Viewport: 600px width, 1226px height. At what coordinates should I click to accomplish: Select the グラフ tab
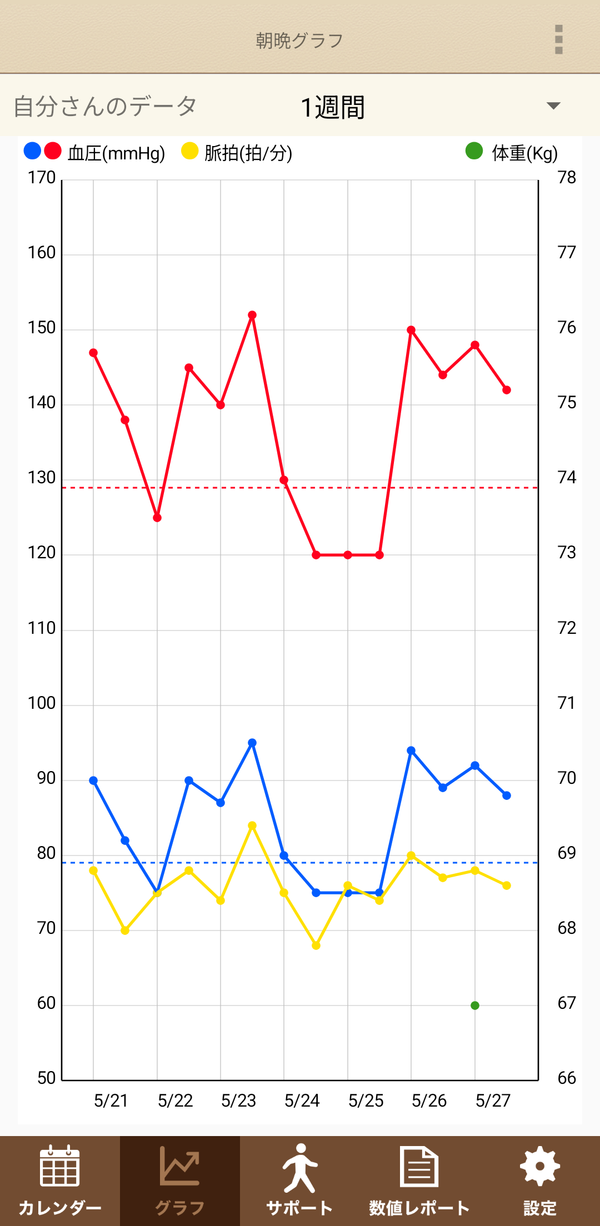[x=180, y=1181]
